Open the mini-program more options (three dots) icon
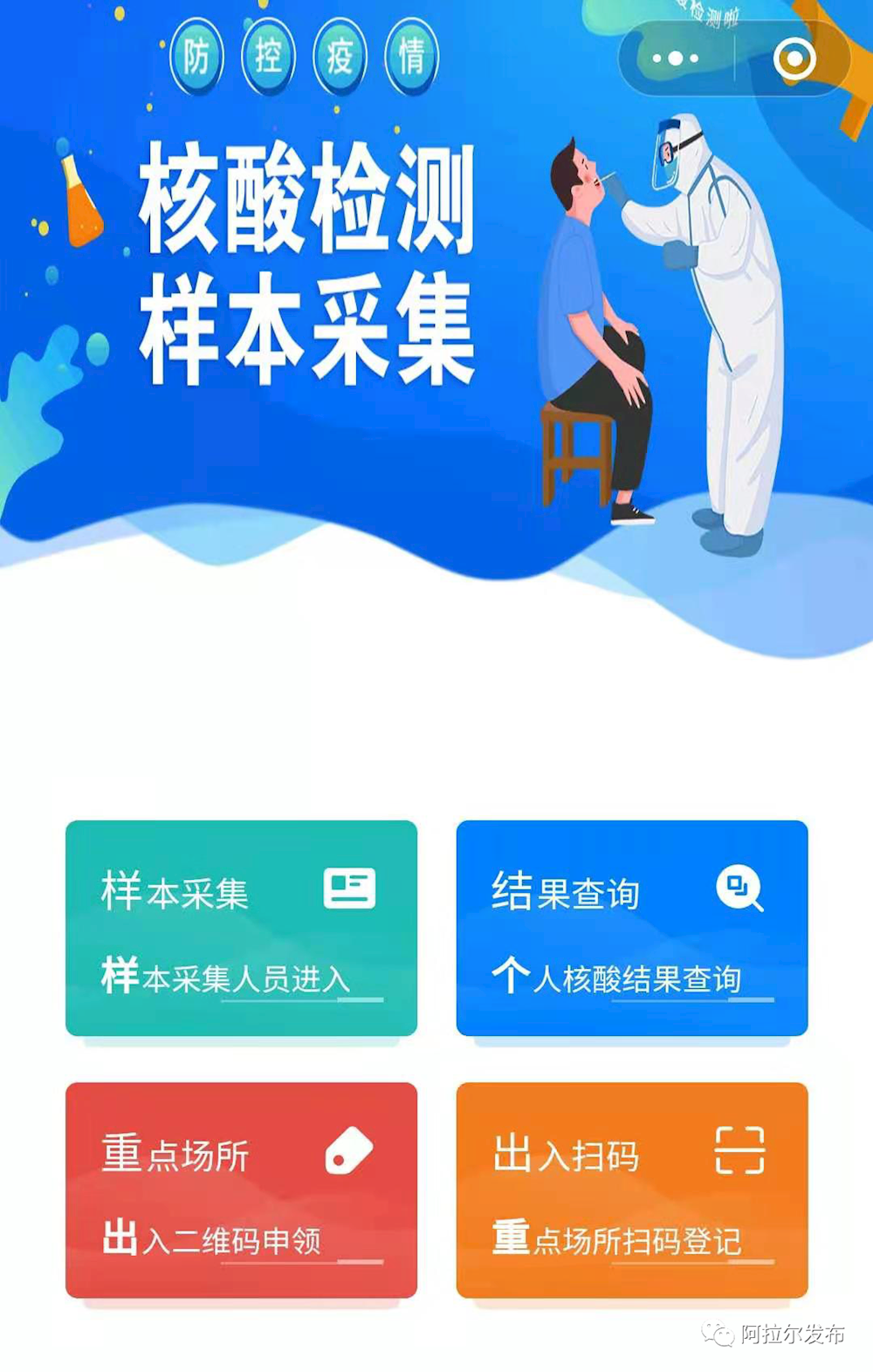The height and width of the screenshot is (1372, 873). (x=674, y=58)
